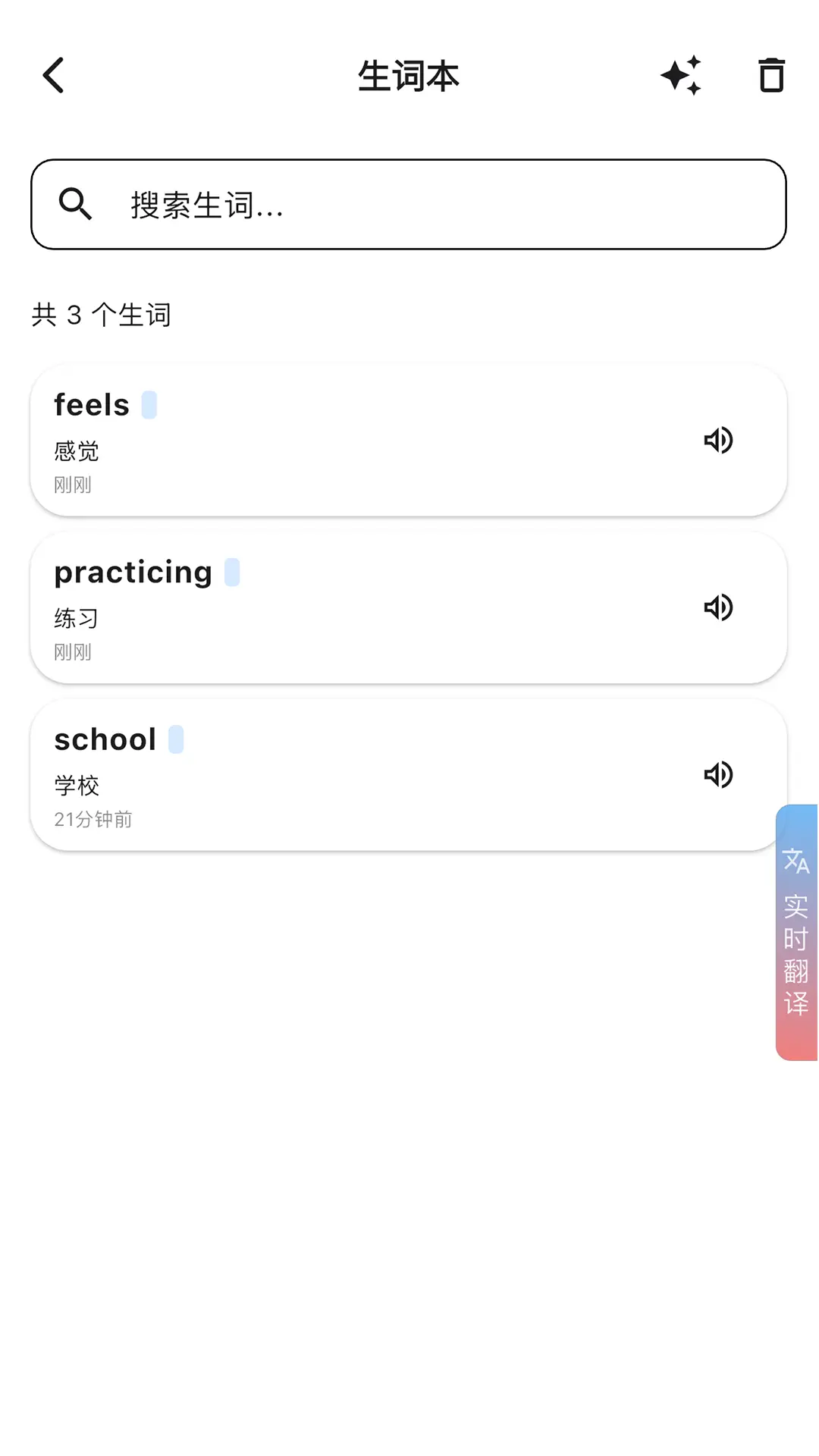Click the AI sparkle icon in the header
The width and height of the screenshot is (819, 1456).
682,75
